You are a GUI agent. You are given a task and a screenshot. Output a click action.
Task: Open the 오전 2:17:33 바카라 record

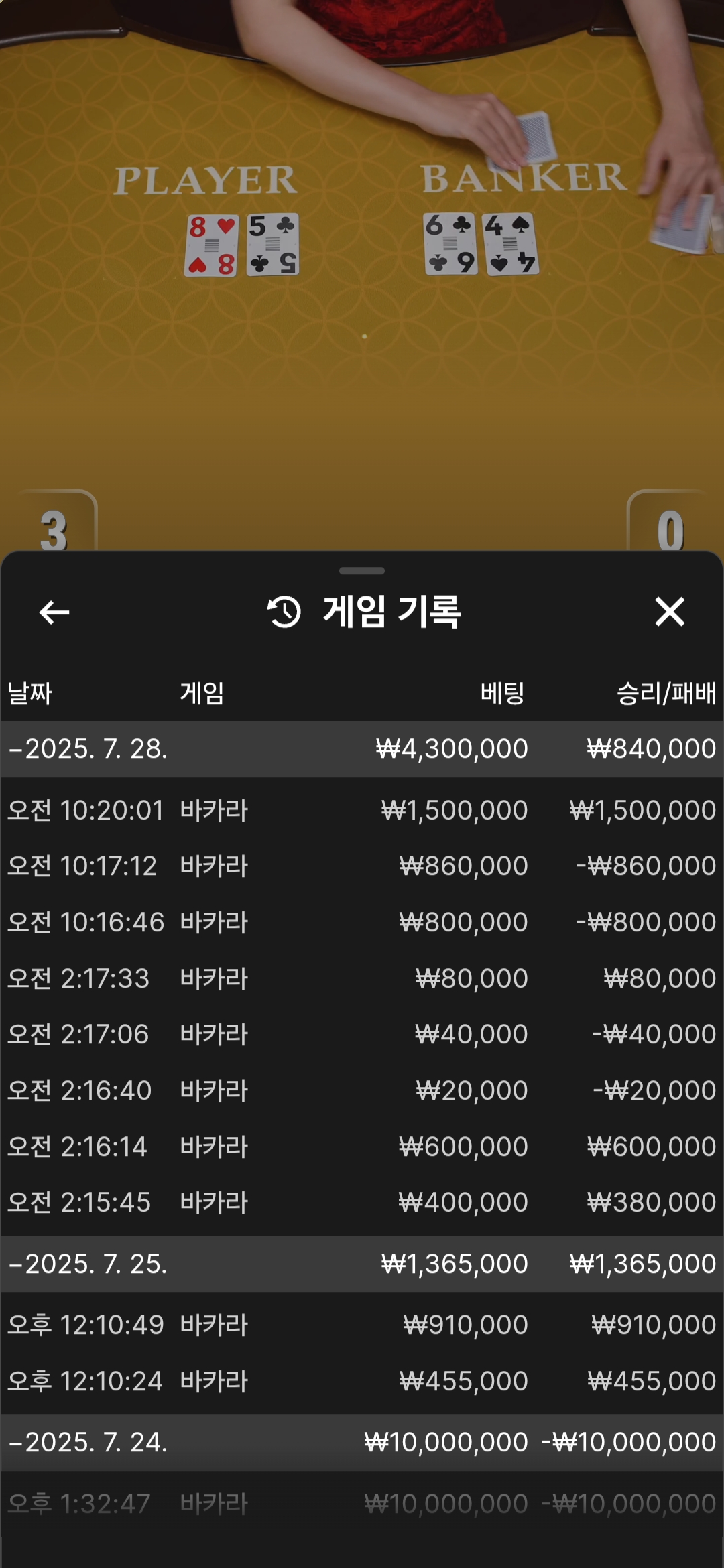pyautogui.click(x=362, y=978)
